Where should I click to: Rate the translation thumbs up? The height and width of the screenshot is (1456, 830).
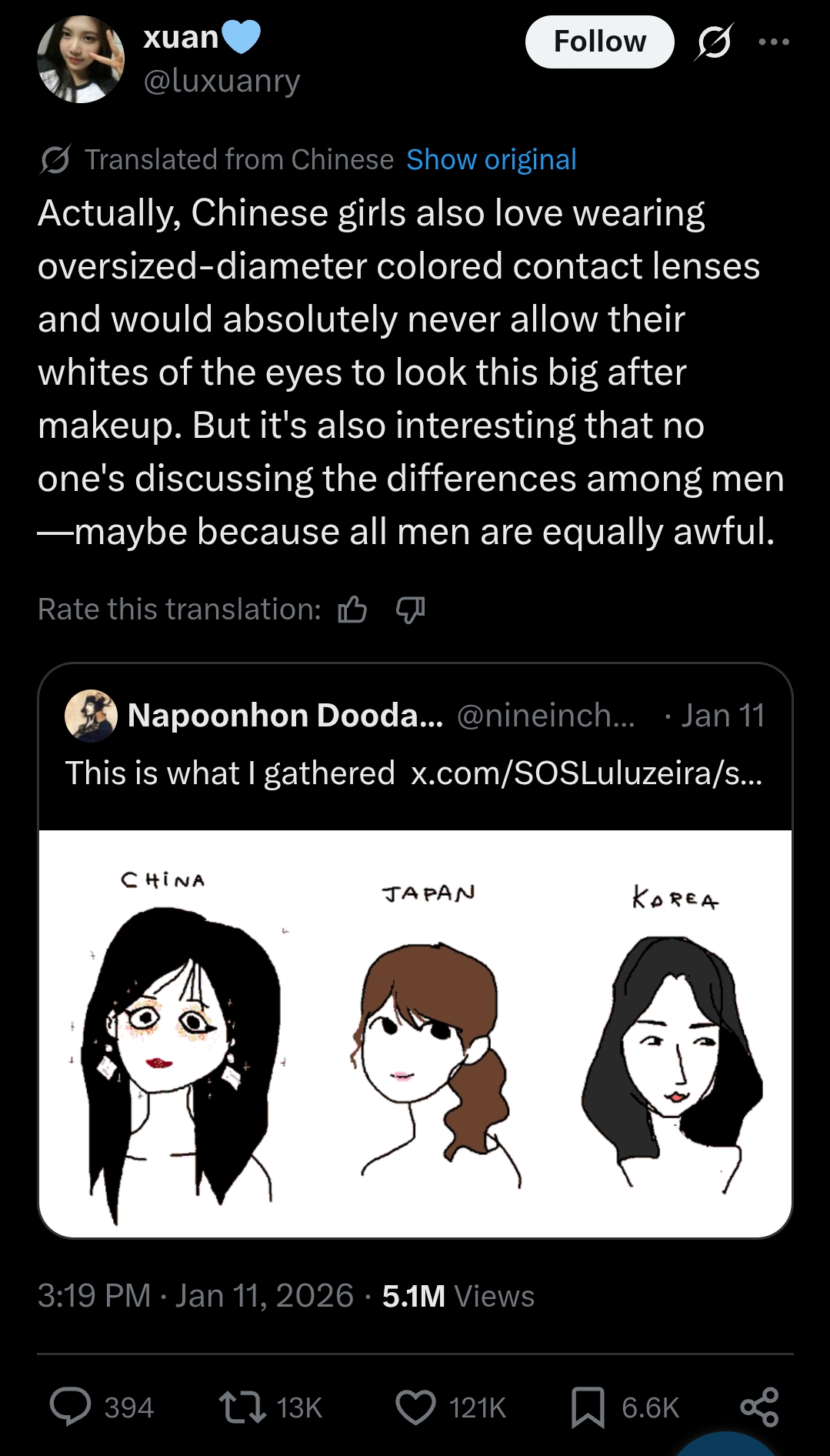(352, 609)
